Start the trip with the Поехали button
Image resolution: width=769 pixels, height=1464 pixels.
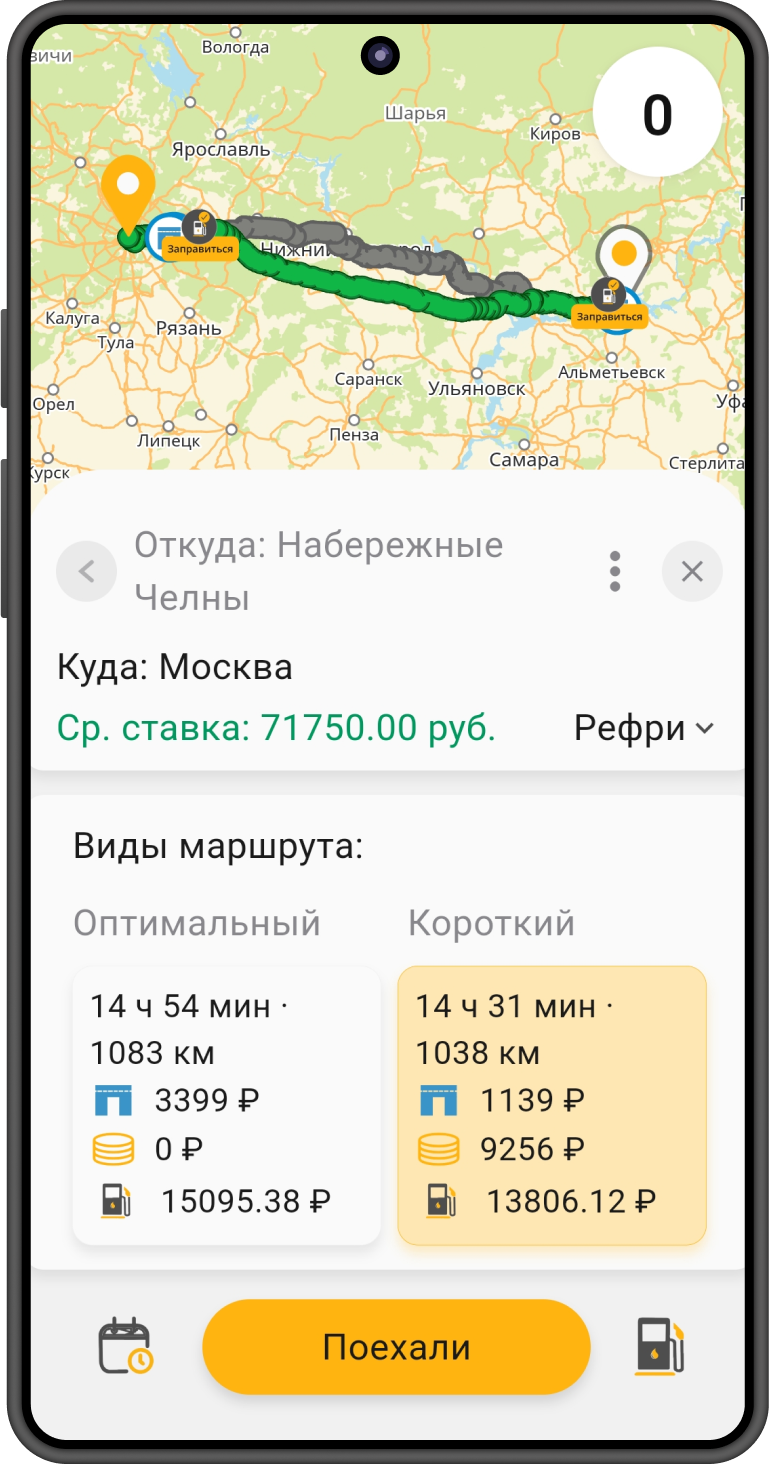coord(396,1347)
